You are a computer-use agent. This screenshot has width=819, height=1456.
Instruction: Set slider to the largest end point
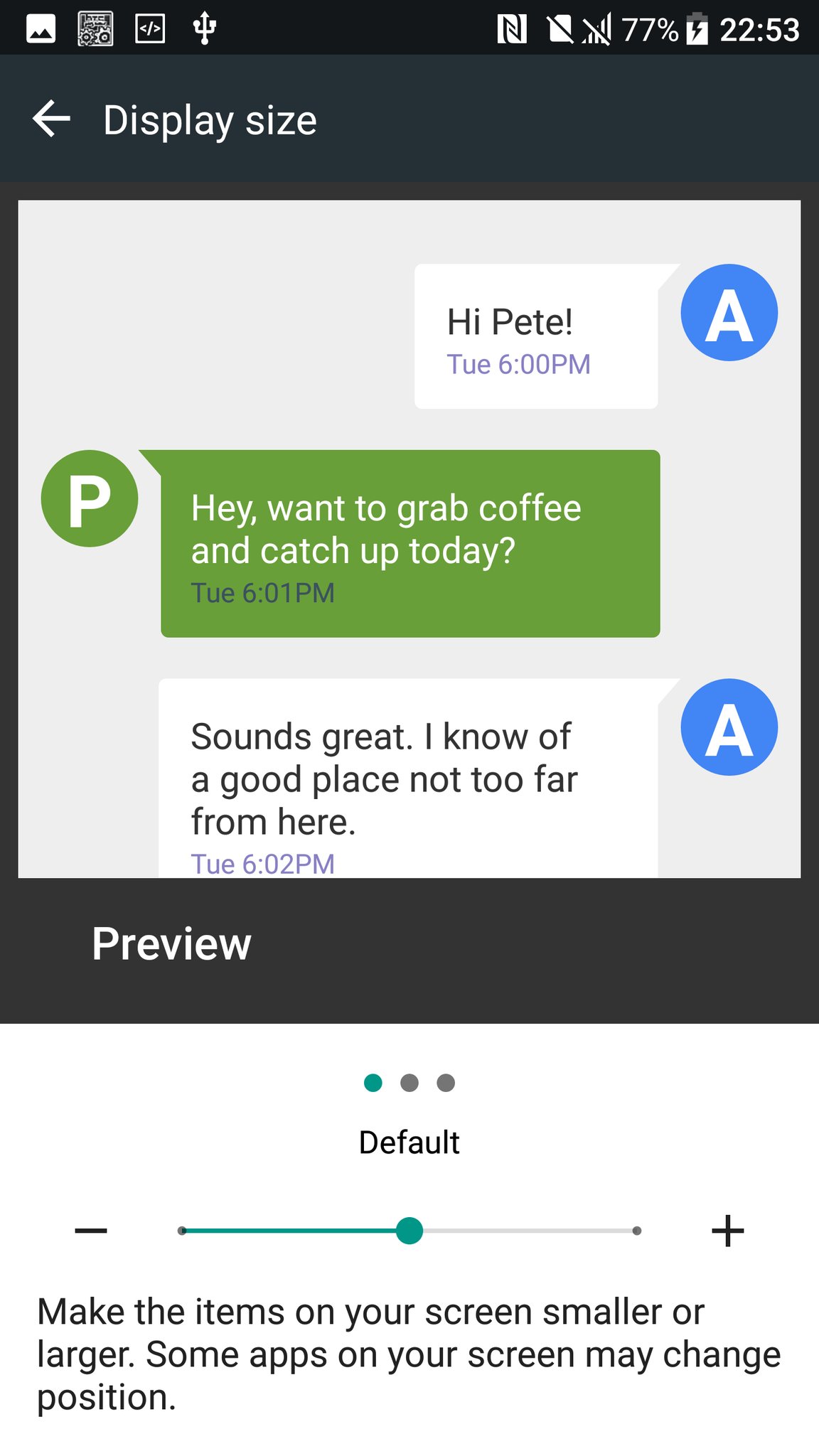pyautogui.click(x=637, y=1231)
